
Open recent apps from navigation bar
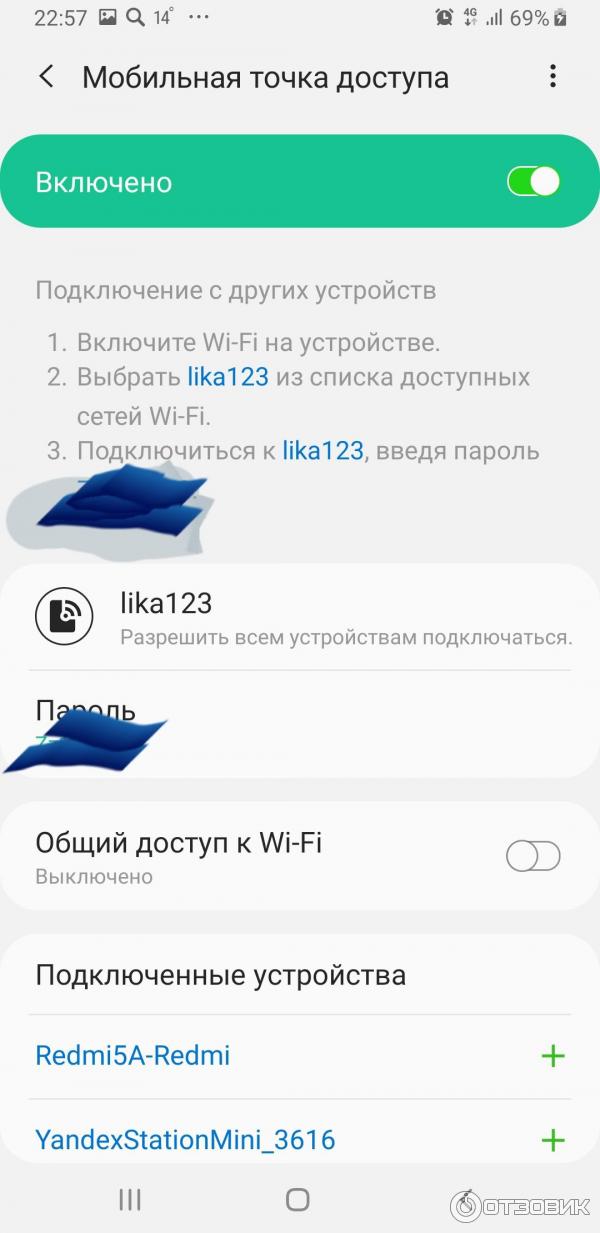click(x=130, y=1199)
